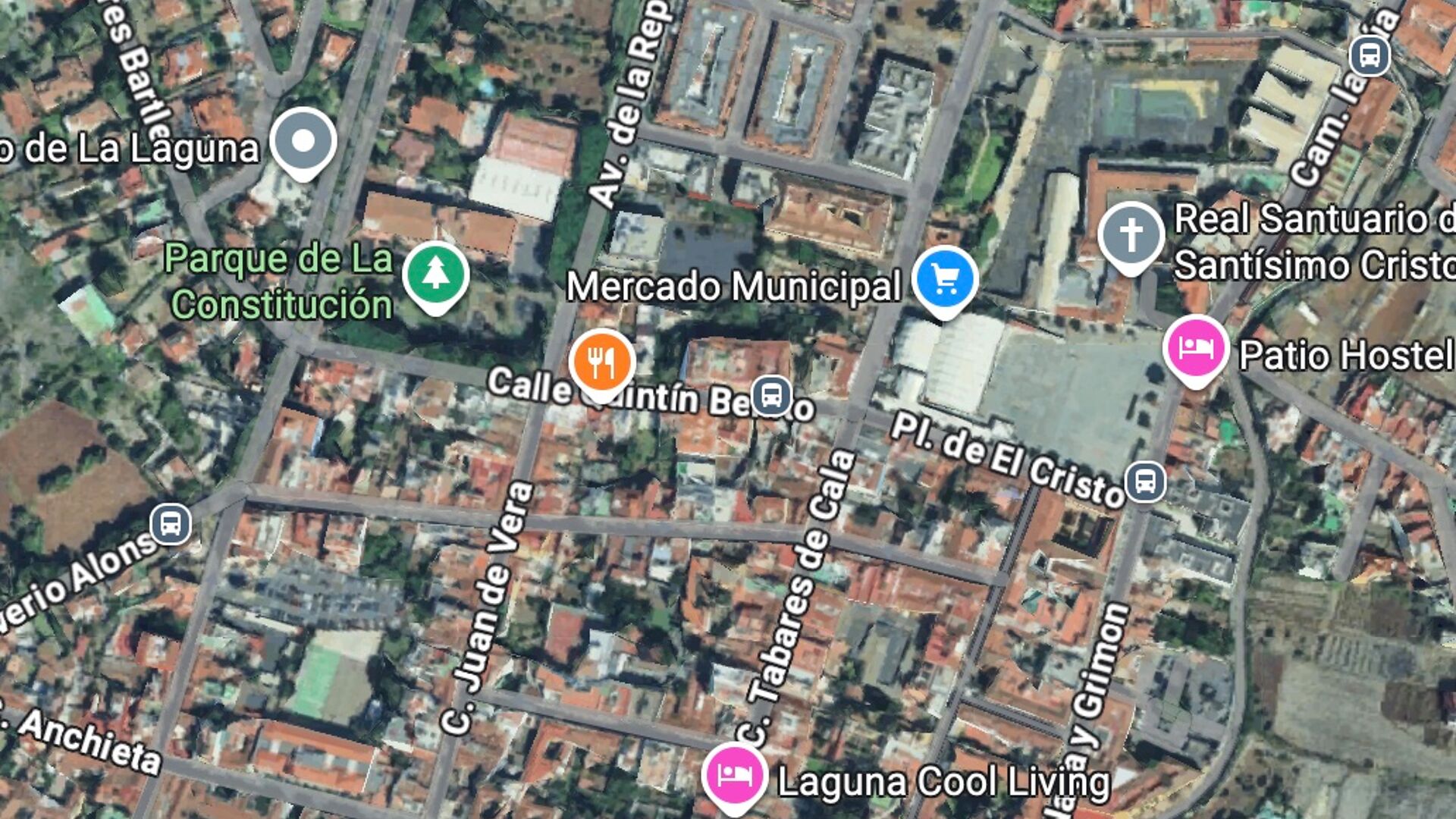Select the Patio Hostel lodging pin
Viewport: 1456px width, 819px height.
pyautogui.click(x=1195, y=348)
